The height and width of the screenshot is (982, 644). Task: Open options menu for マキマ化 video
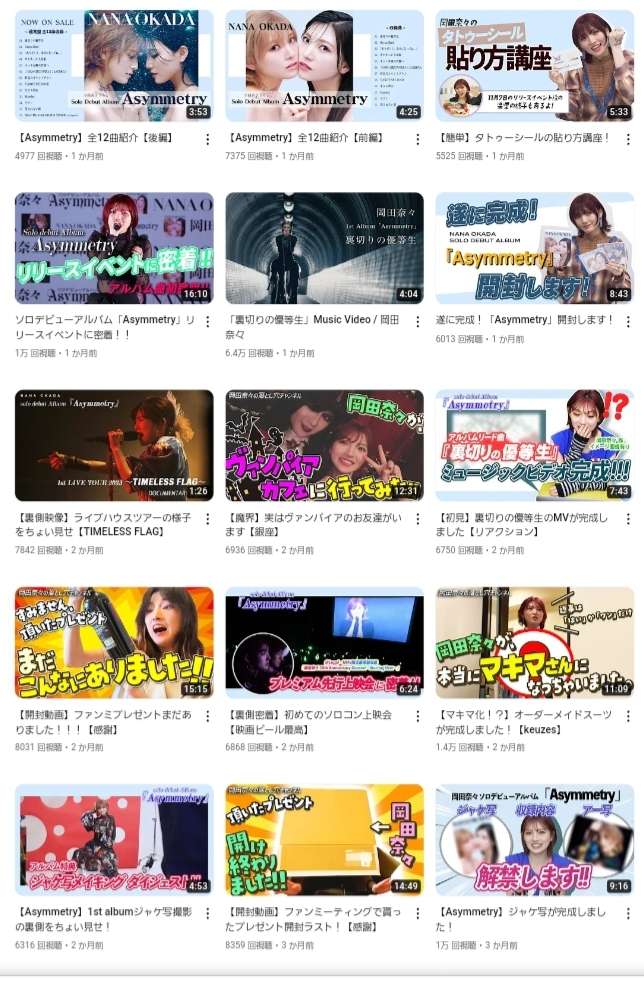[627, 716]
